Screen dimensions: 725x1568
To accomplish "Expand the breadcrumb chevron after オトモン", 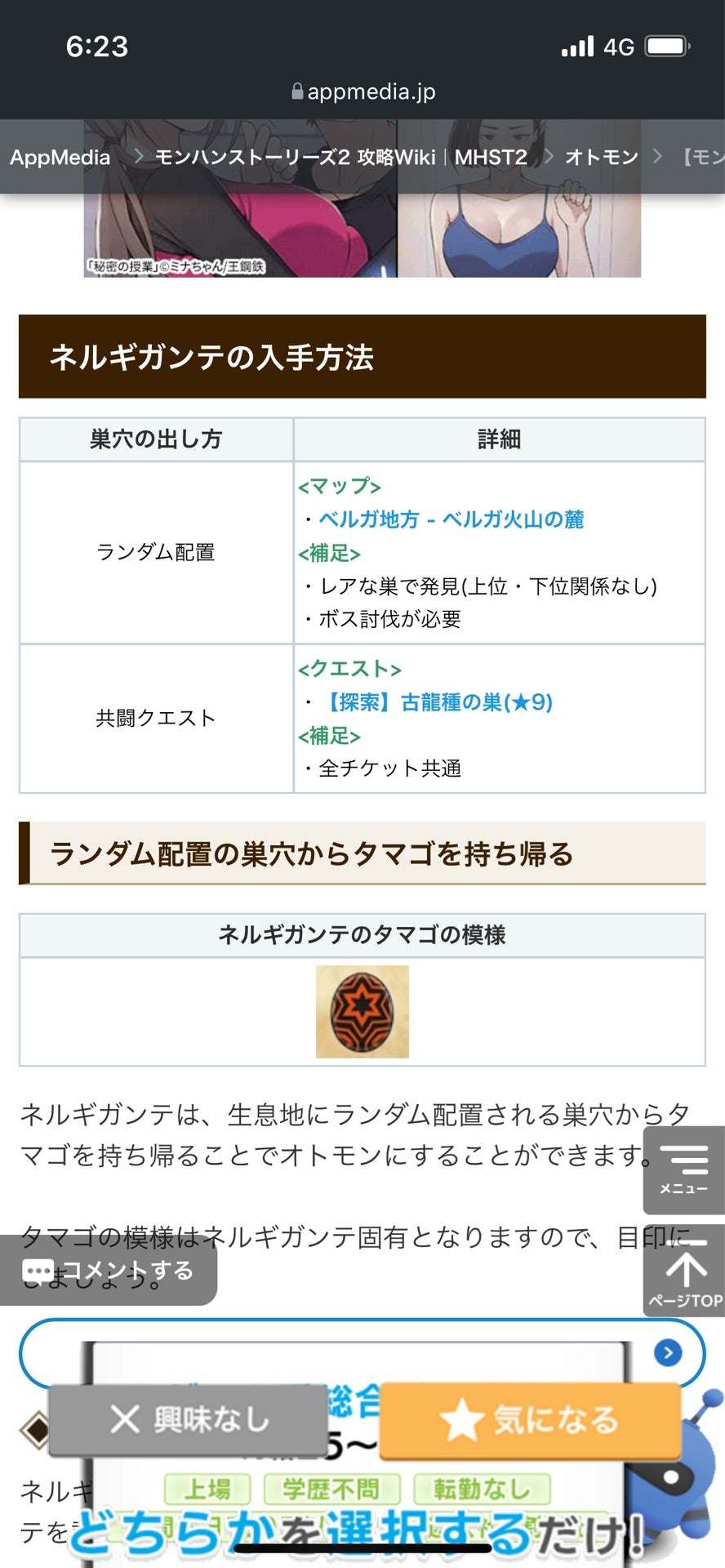I will coord(658,156).
